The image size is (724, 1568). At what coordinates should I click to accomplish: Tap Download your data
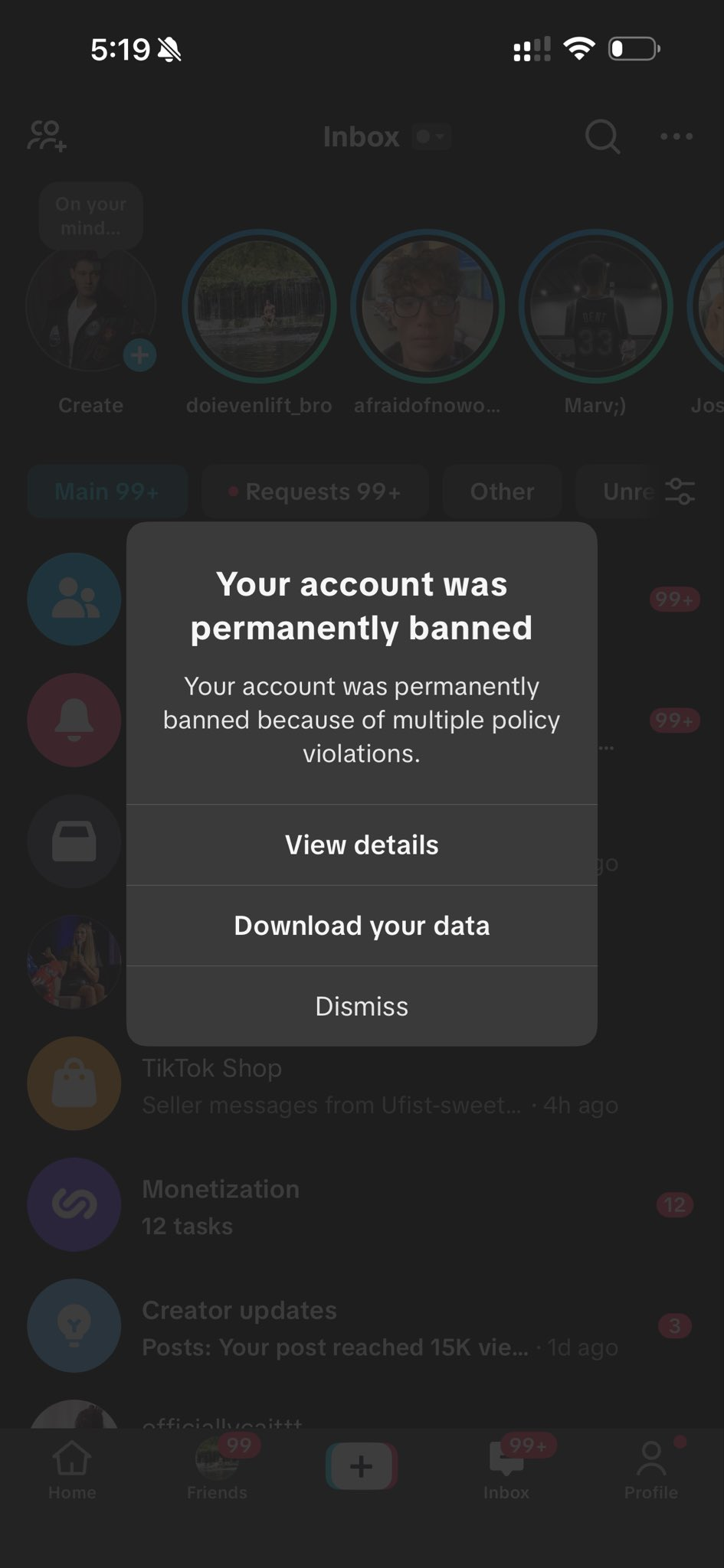pos(362,926)
